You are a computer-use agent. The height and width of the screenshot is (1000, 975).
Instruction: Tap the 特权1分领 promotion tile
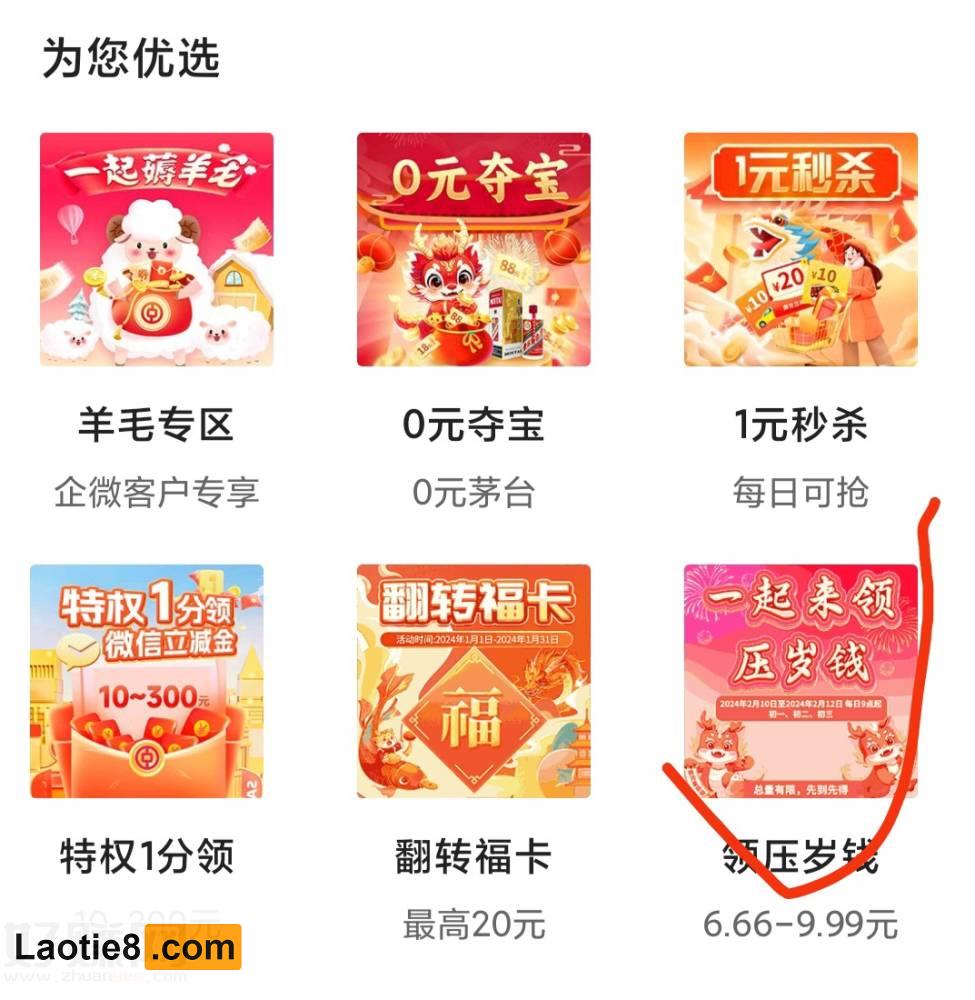(147, 681)
